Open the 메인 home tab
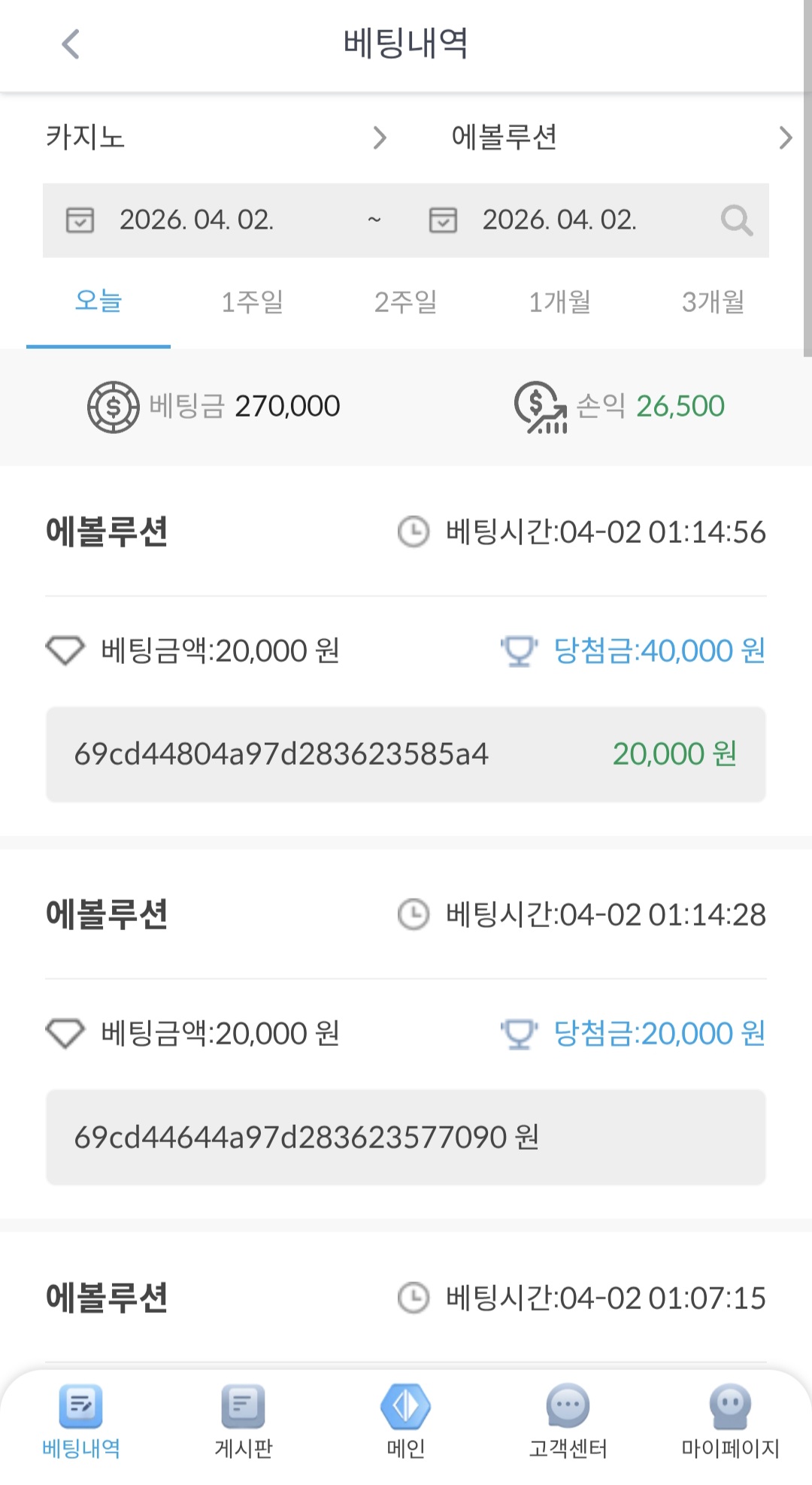Image resolution: width=812 pixels, height=1485 pixels. tap(406, 1420)
